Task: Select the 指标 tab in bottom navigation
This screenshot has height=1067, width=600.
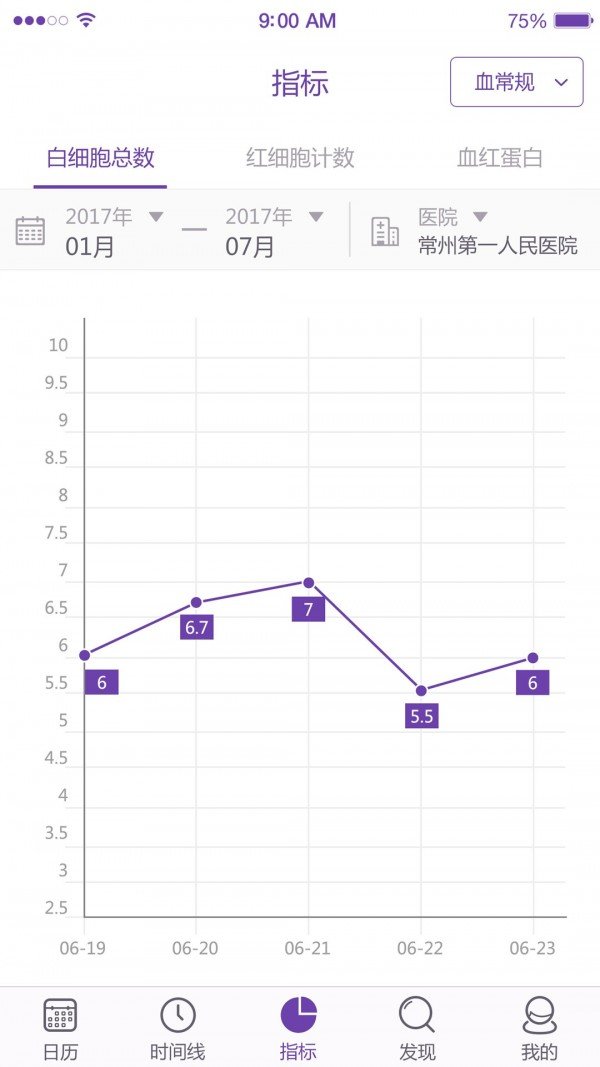Action: click(x=298, y=1028)
